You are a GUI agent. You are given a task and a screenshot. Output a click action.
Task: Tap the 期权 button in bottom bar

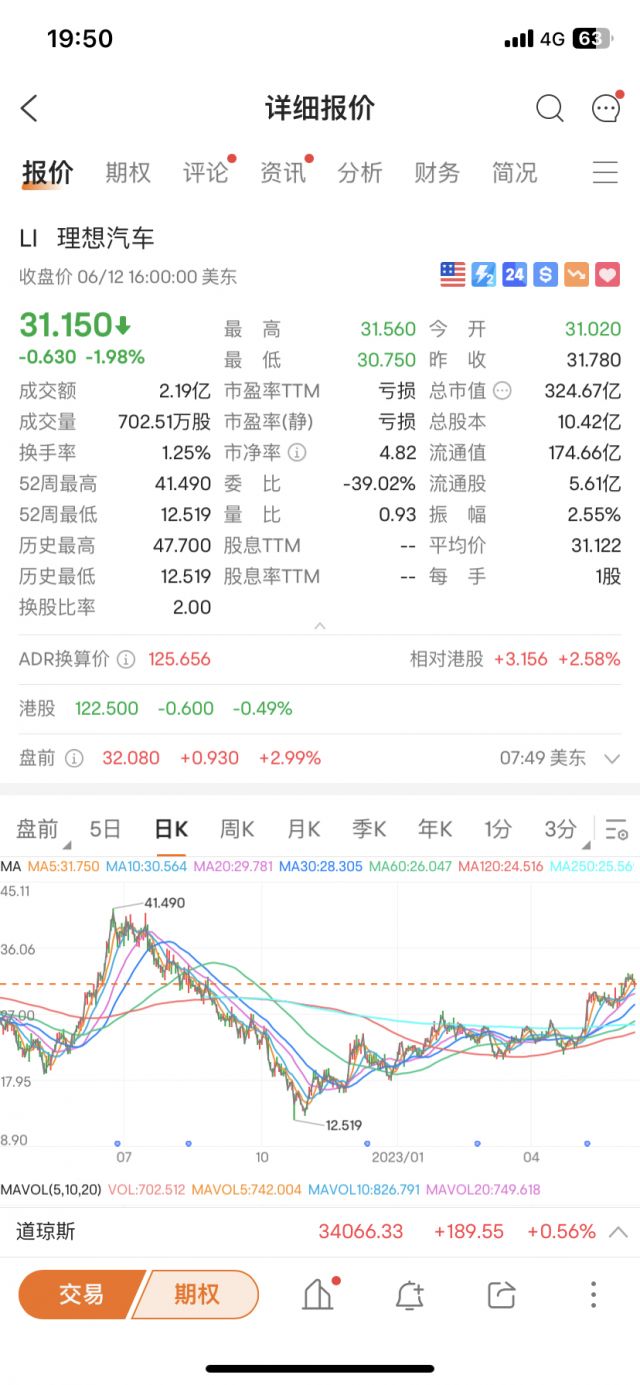click(197, 1294)
